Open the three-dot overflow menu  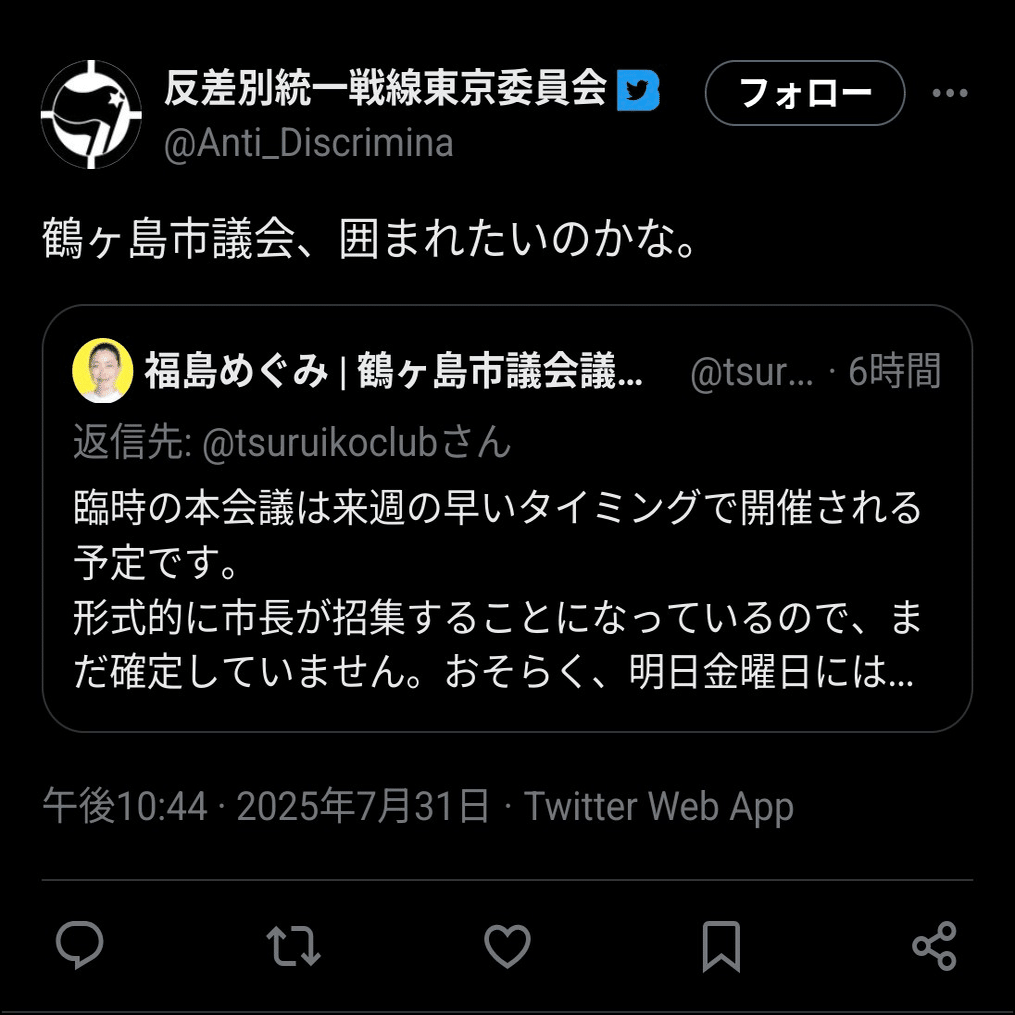[x=949, y=93]
